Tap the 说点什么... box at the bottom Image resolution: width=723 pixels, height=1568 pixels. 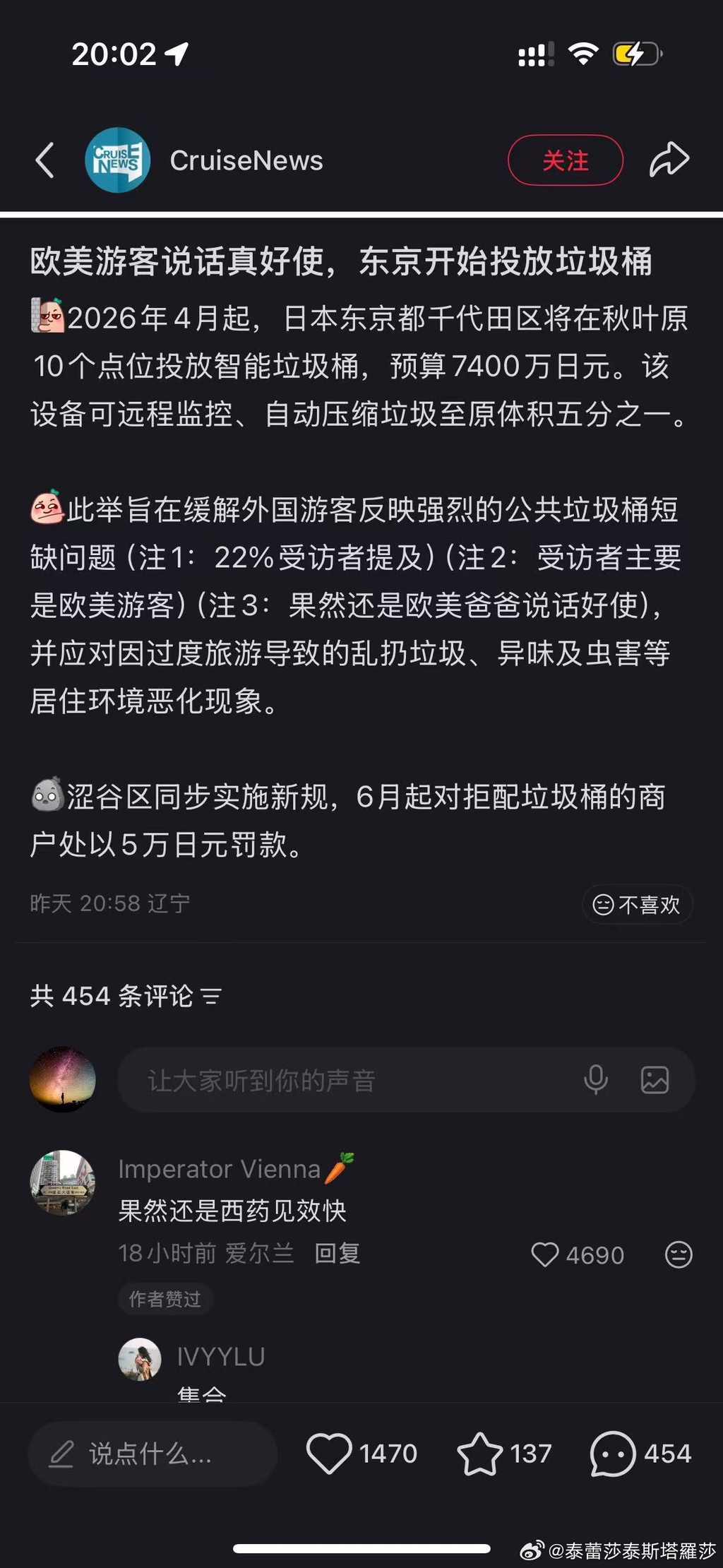(x=152, y=1454)
